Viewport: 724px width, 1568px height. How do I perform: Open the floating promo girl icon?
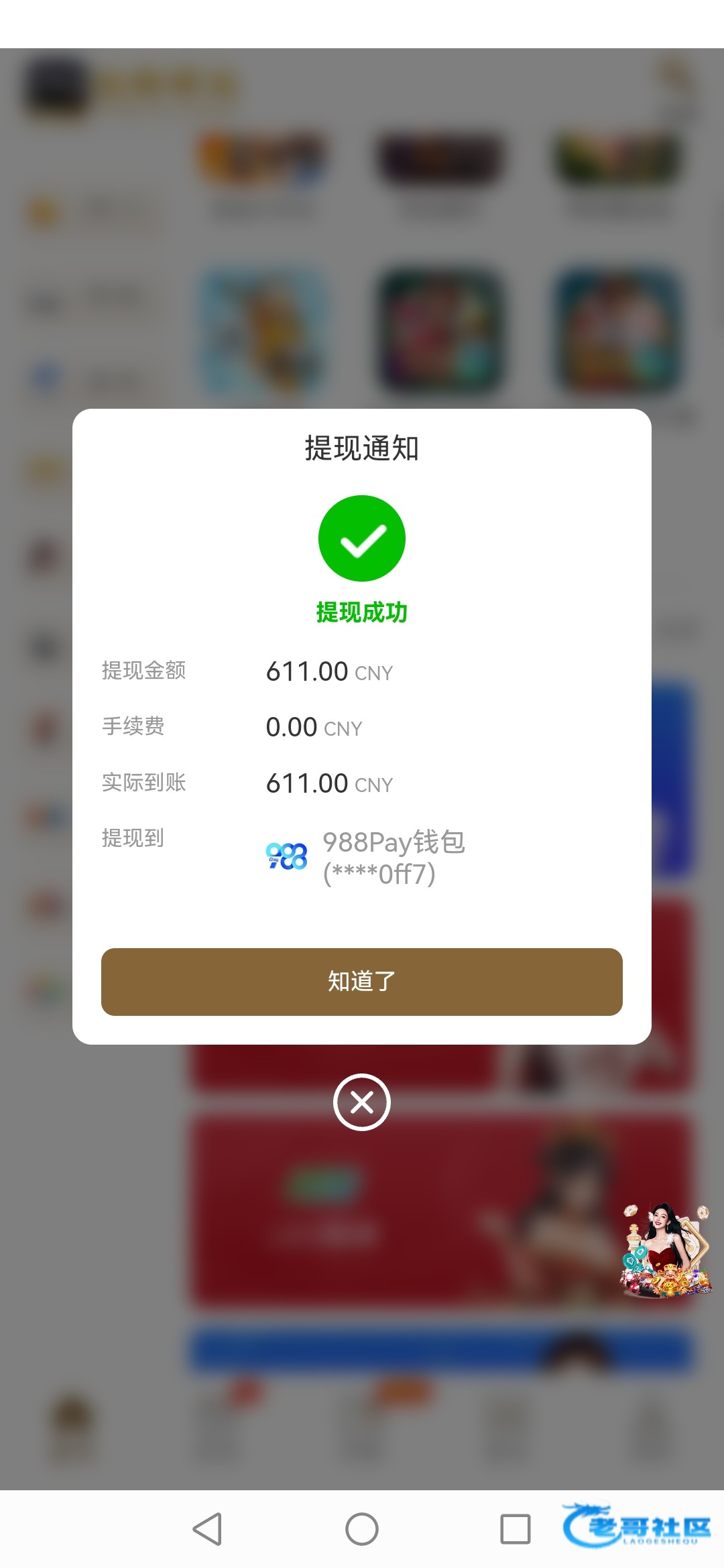(666, 1250)
